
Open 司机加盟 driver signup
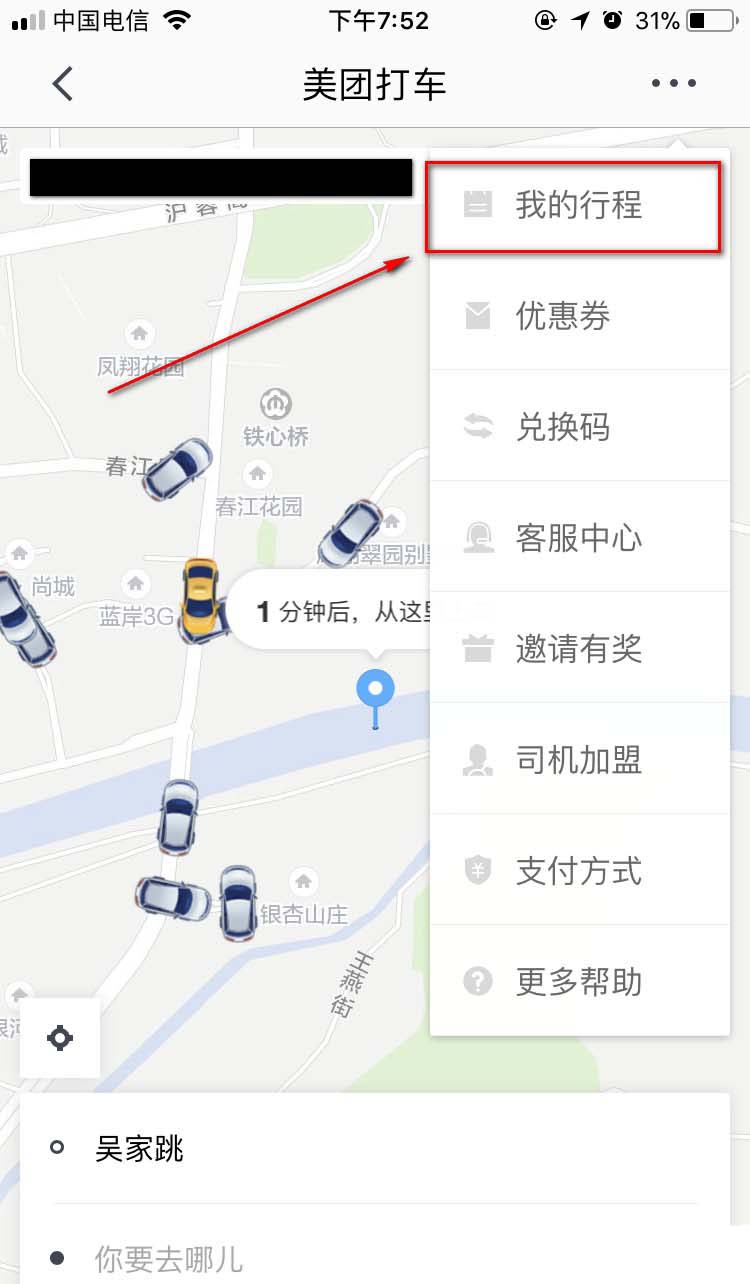point(578,761)
